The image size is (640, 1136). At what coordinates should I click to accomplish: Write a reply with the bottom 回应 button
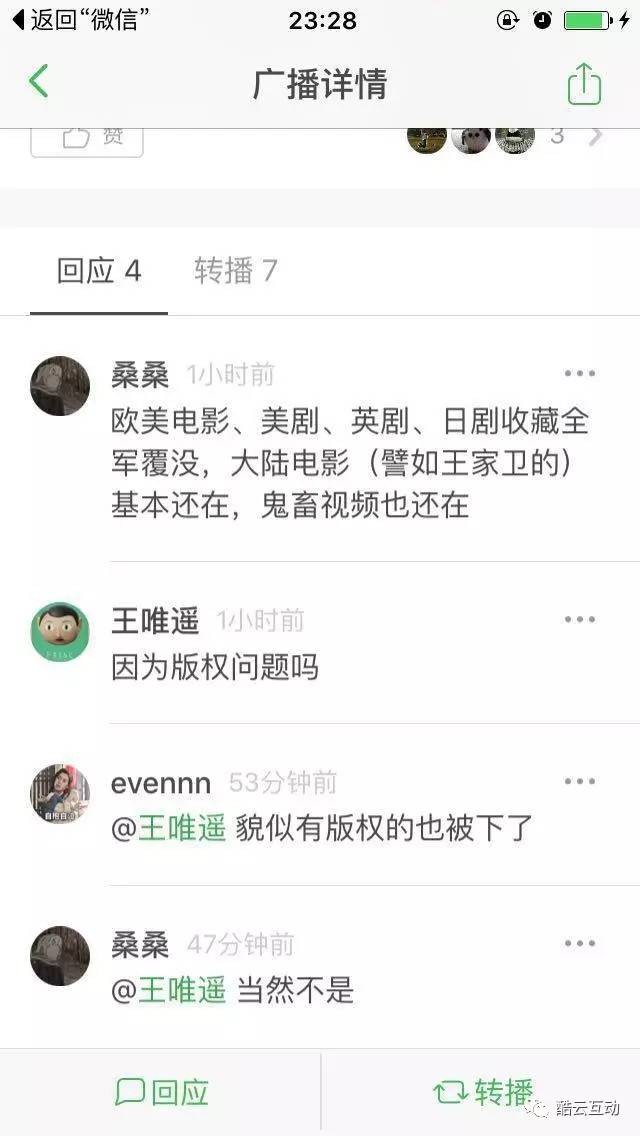pos(162,1092)
